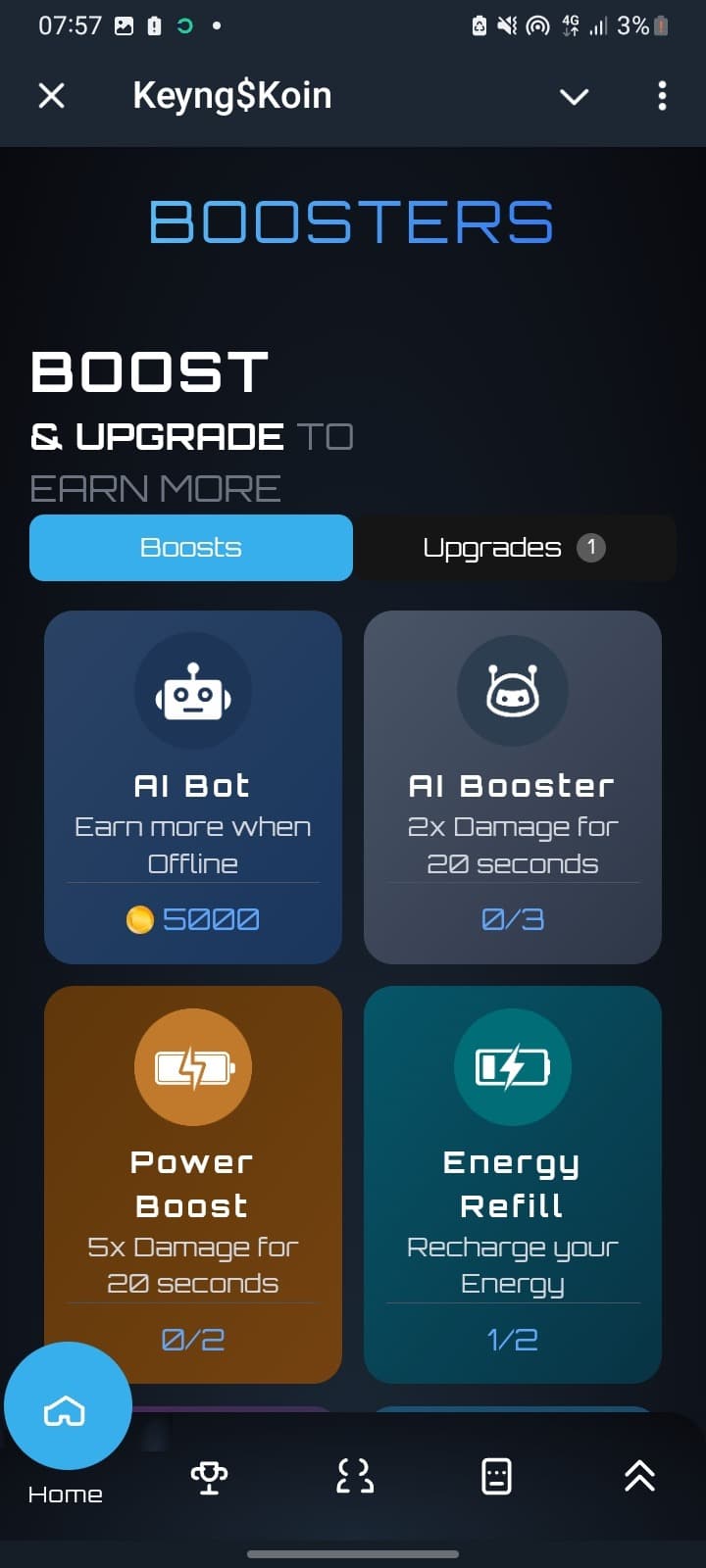Activate the AI Booster card
Viewport: 706px width, 1568px height.
tap(512, 787)
